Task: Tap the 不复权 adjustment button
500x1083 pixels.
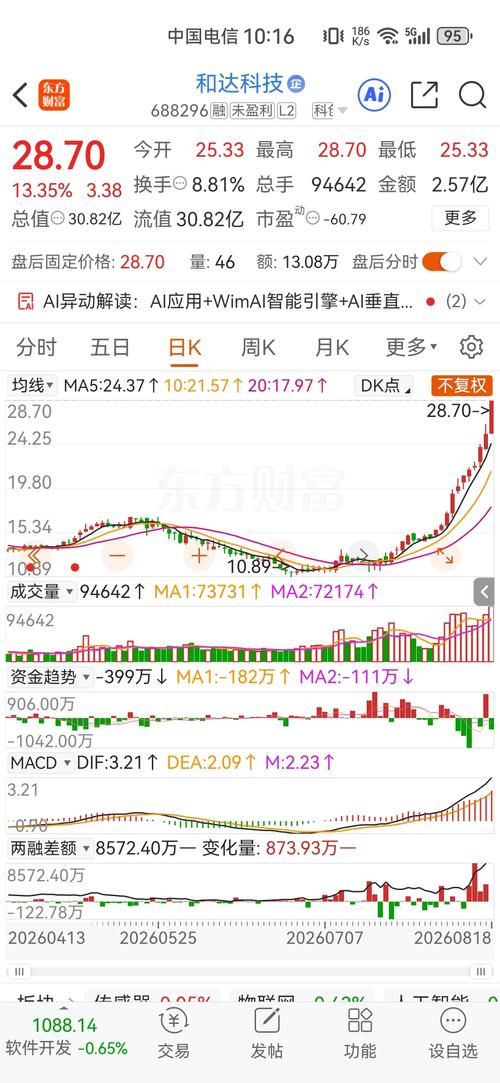Action: click(462, 385)
